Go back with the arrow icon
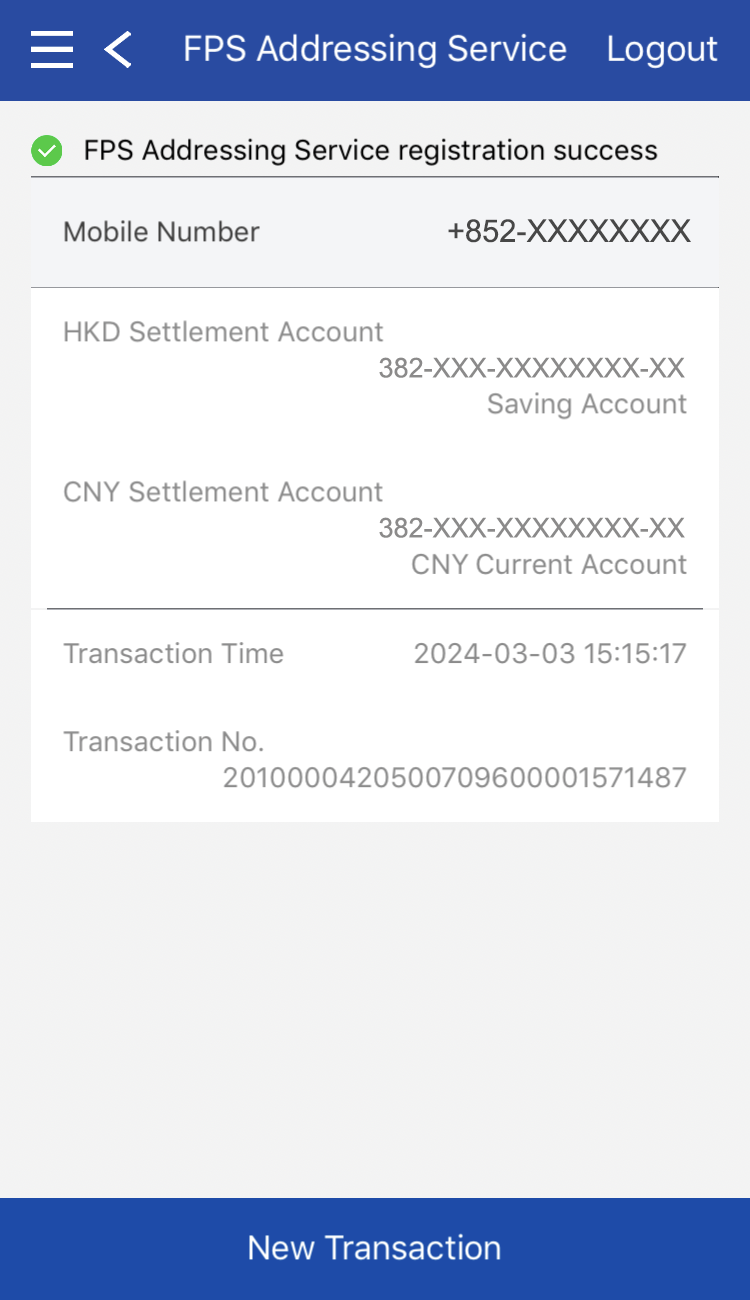 tap(118, 49)
